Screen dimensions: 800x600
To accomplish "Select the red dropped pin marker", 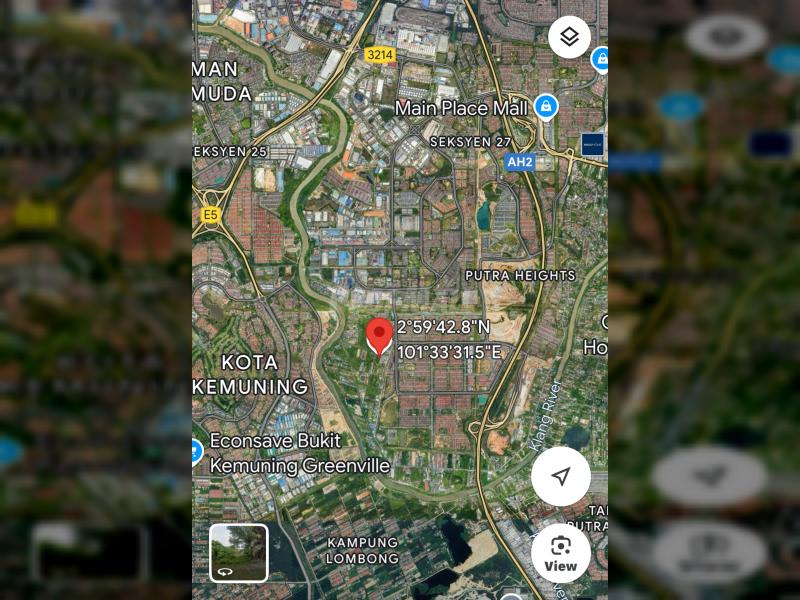I will click(379, 336).
